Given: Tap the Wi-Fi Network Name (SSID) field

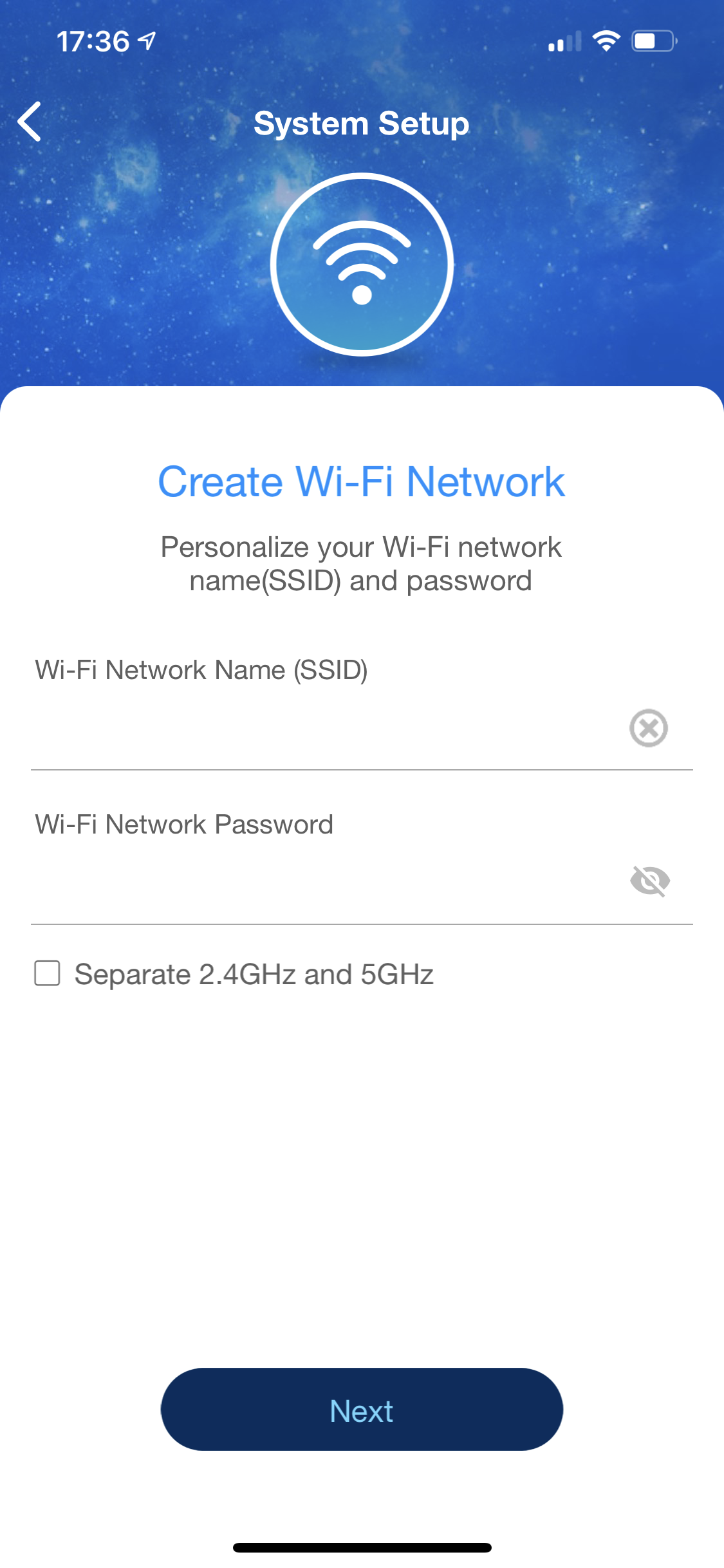Looking at the screenshot, I should point(322,729).
